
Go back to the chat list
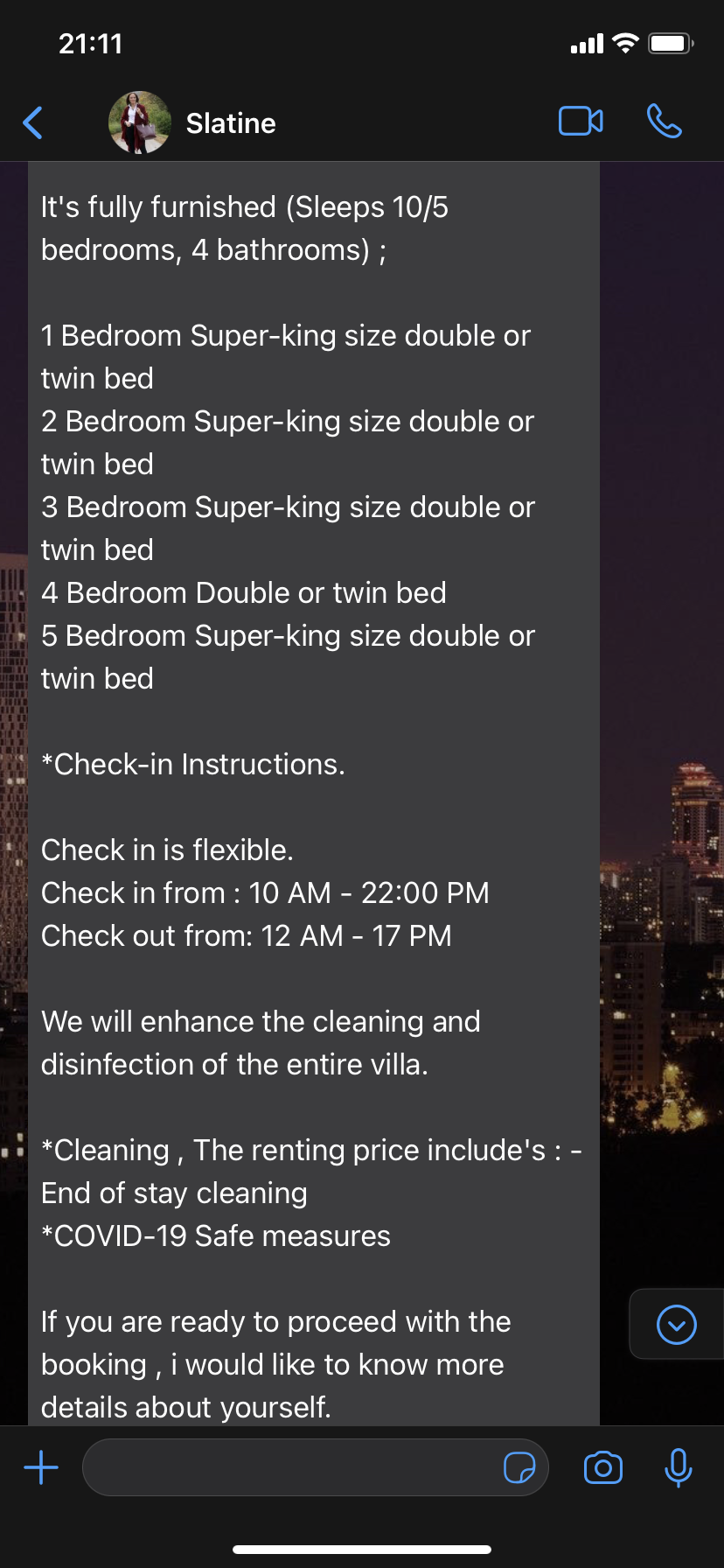(33, 122)
